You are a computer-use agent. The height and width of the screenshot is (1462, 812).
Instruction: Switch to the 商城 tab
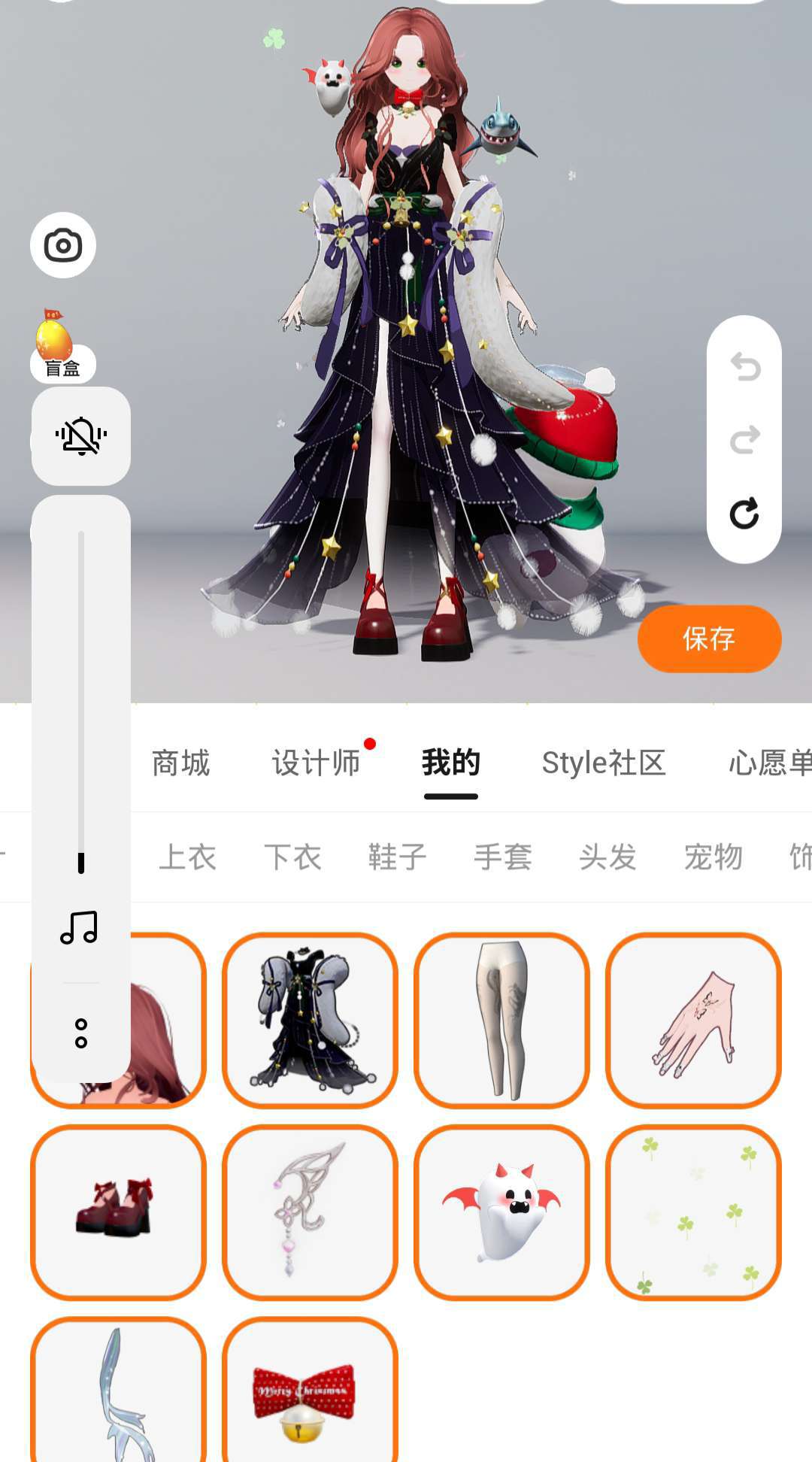[x=180, y=763]
